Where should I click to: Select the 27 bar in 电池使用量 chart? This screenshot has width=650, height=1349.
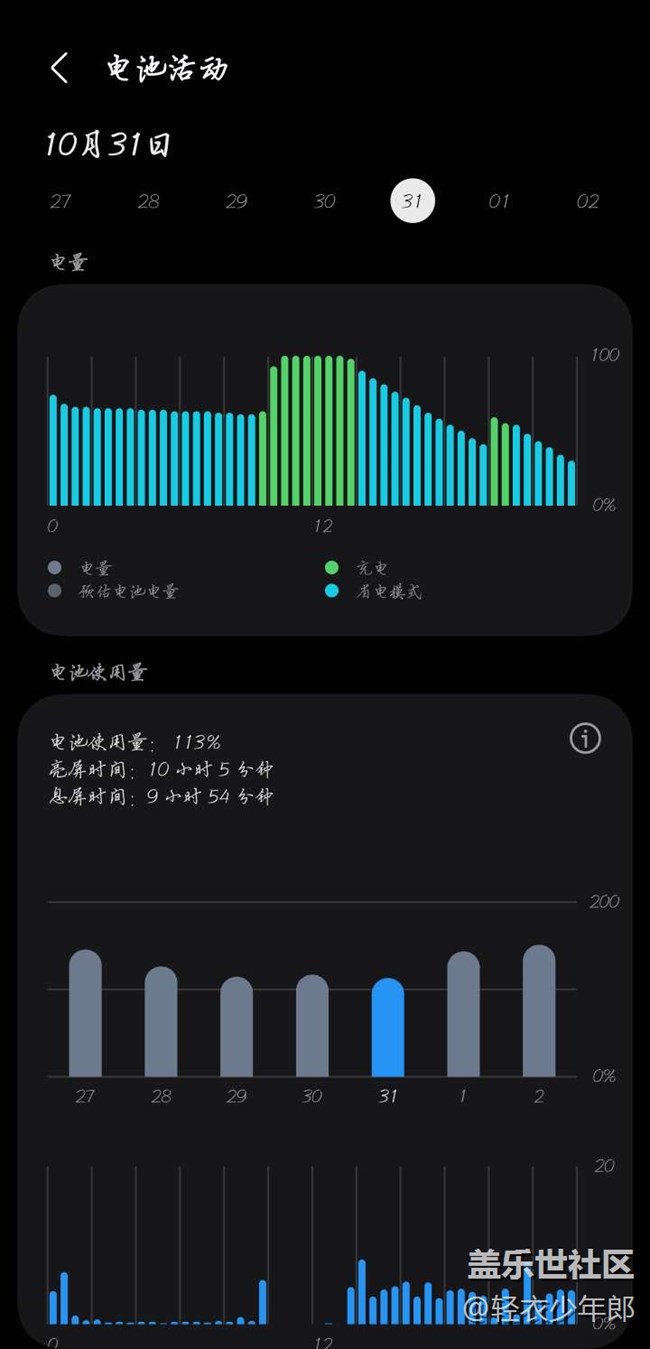tap(85, 1015)
